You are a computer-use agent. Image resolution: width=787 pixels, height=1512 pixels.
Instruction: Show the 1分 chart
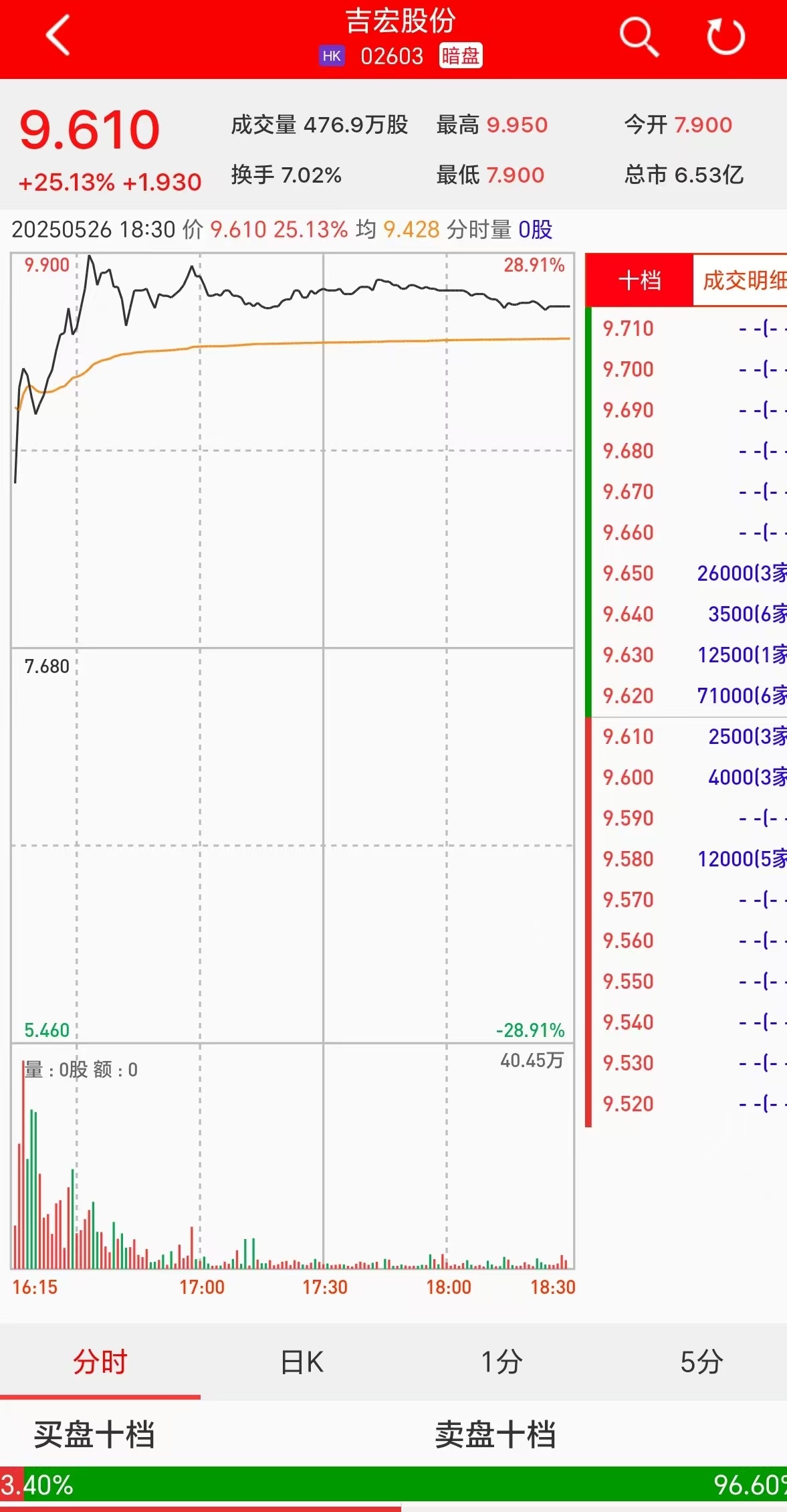501,1362
